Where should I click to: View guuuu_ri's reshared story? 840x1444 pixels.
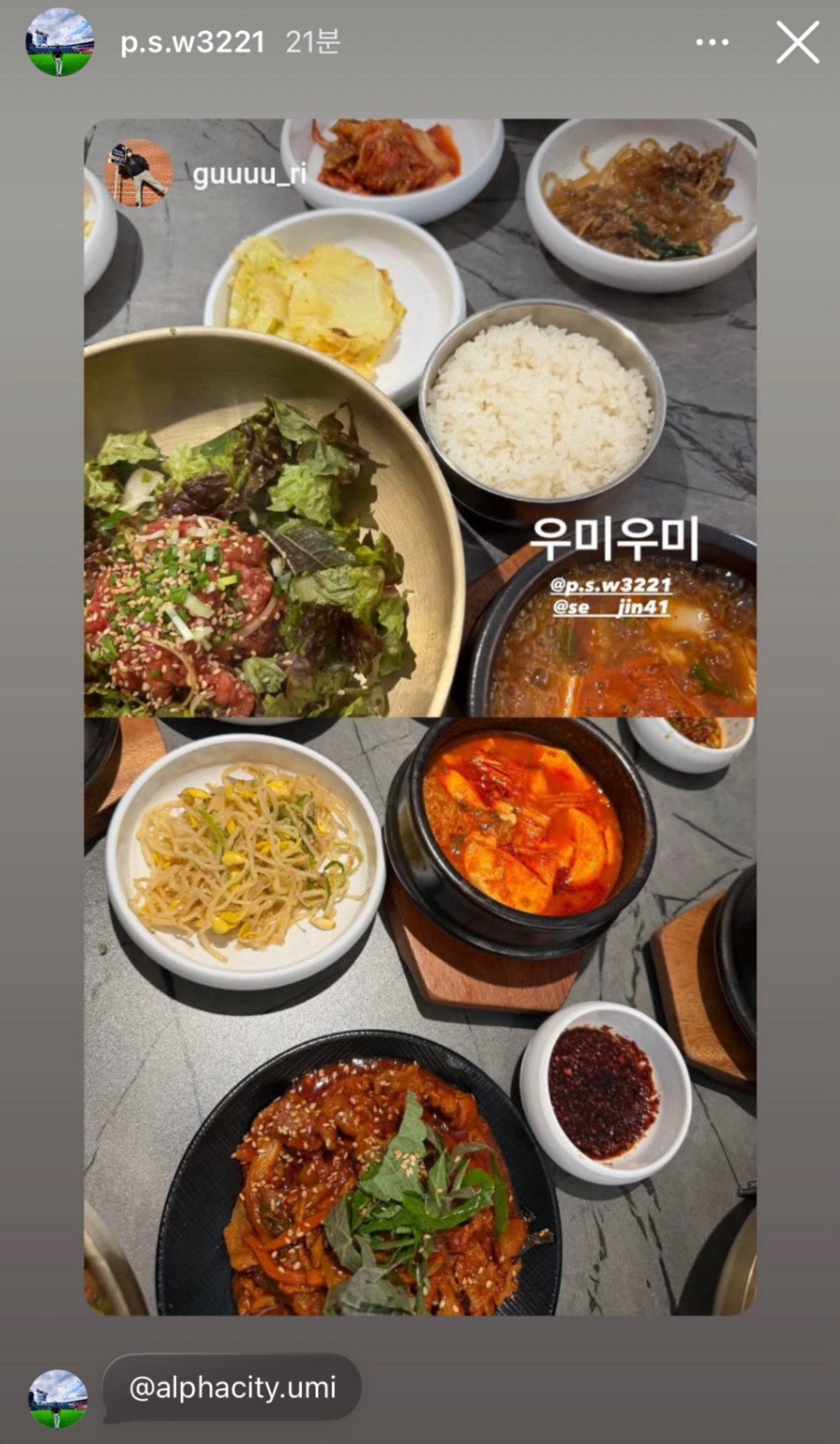click(x=249, y=174)
